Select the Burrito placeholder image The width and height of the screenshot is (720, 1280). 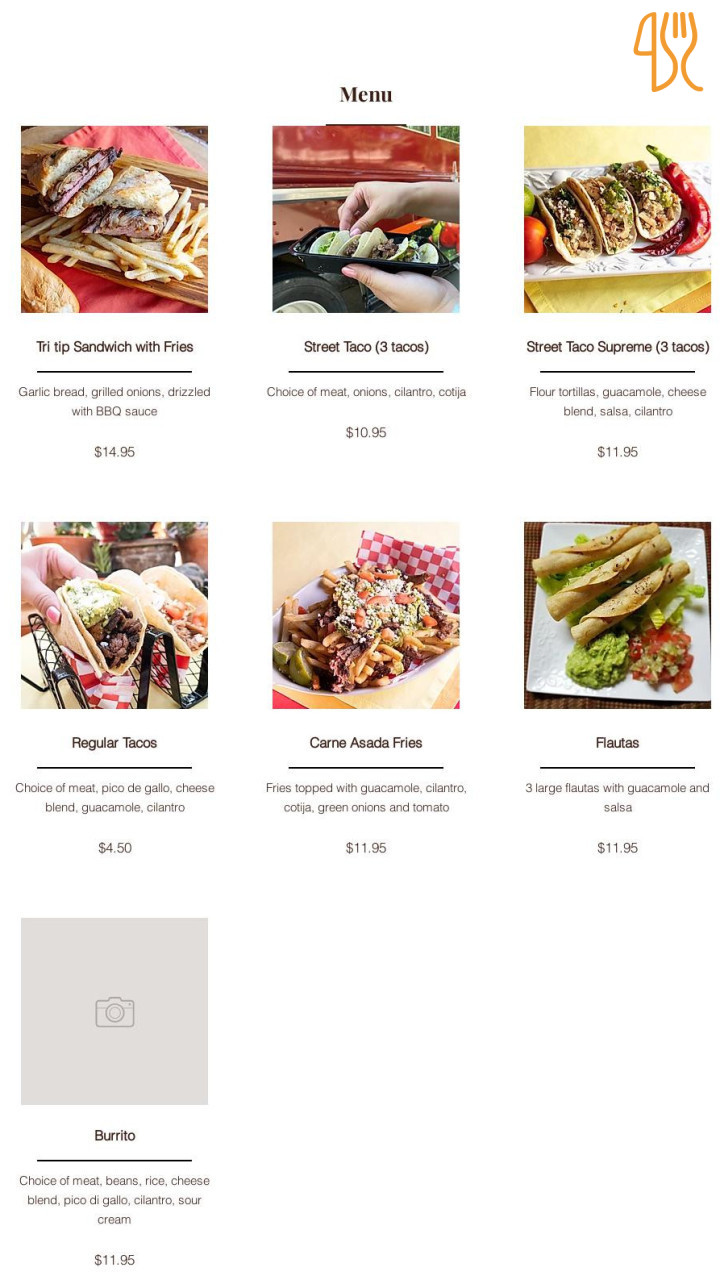(114, 1011)
